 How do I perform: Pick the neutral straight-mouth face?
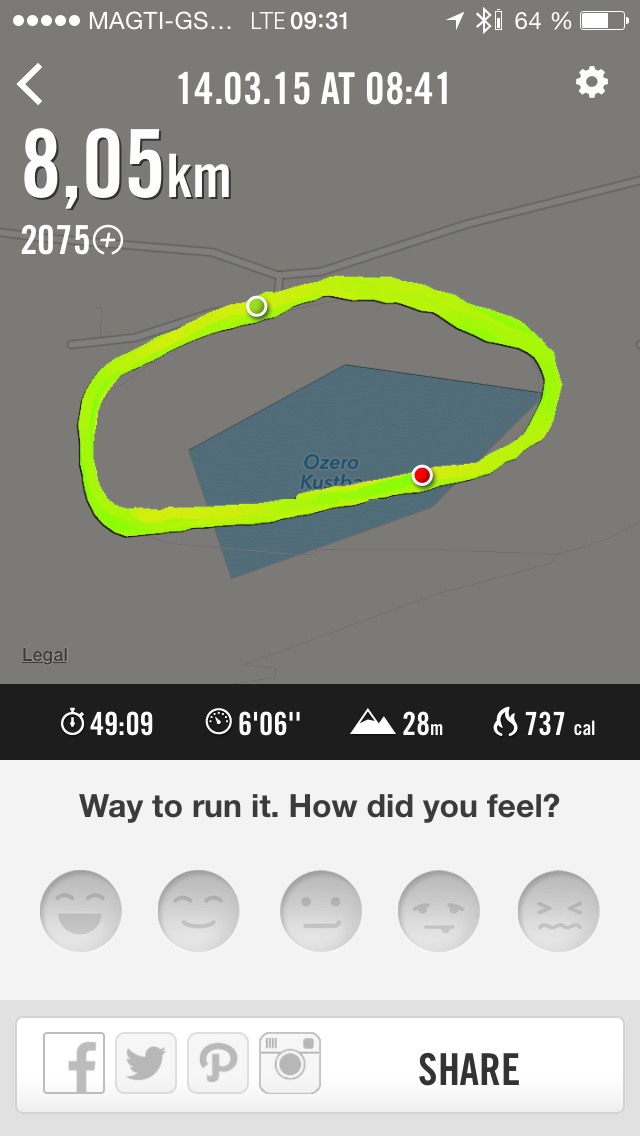point(321,911)
